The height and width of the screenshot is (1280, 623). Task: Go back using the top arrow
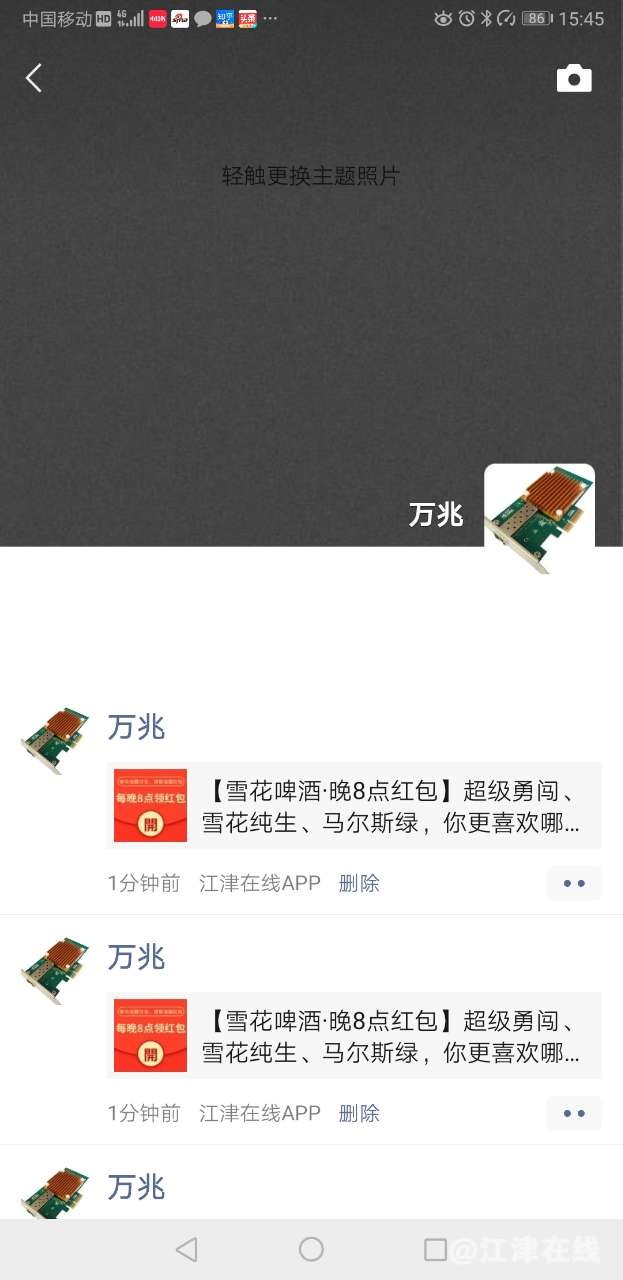click(34, 78)
